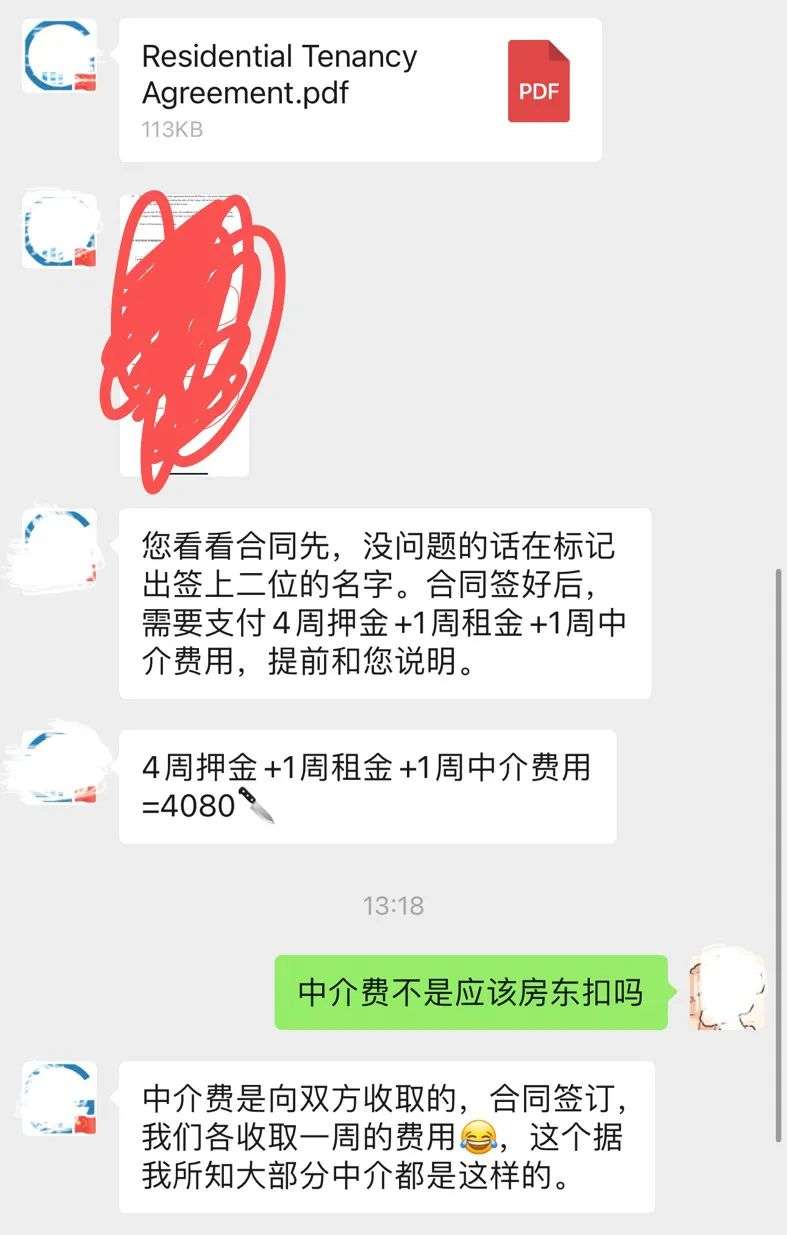This screenshot has width=787, height=1235.
Task: Open the Residential Tenancy Agreement.pdf file
Action: (x=360, y=88)
